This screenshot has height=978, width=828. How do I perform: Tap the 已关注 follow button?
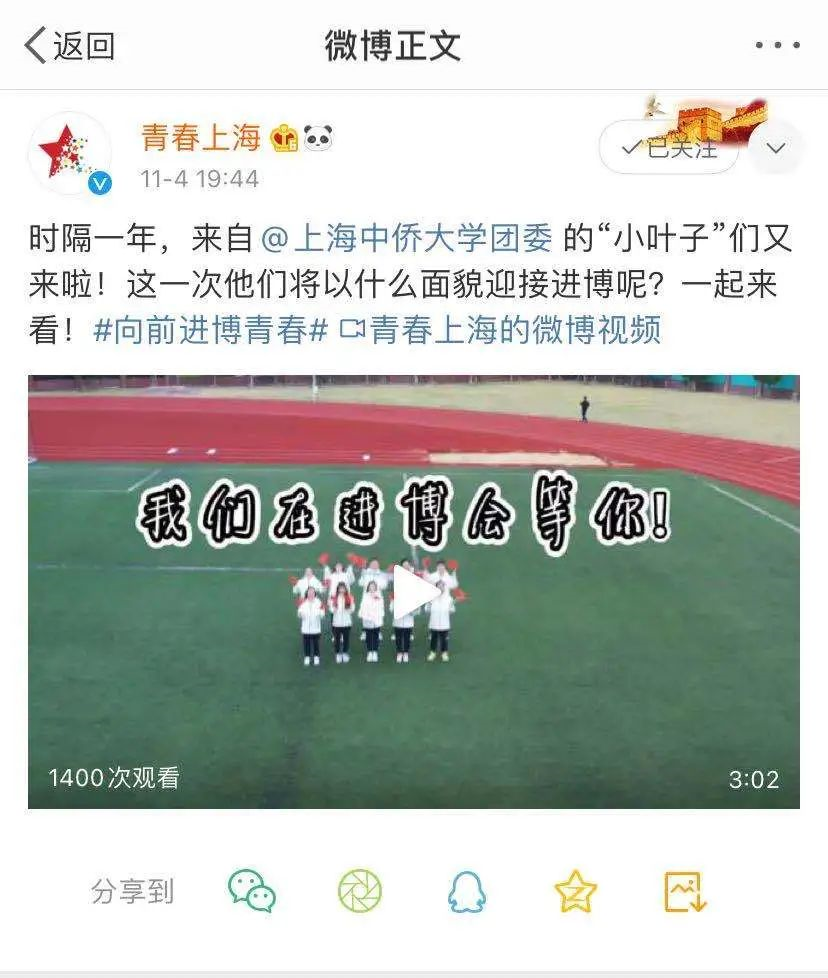(x=668, y=149)
